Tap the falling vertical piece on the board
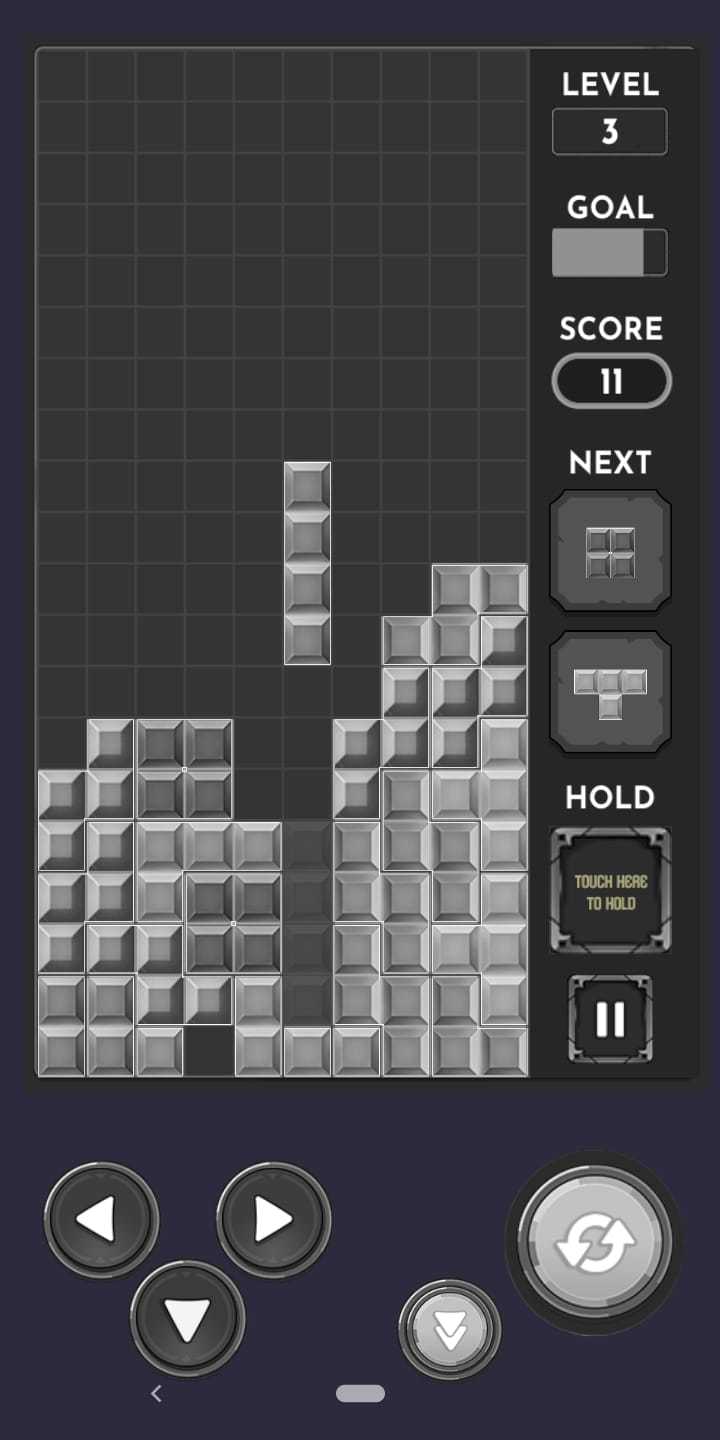Screen dimensions: 720x1440 306,560
